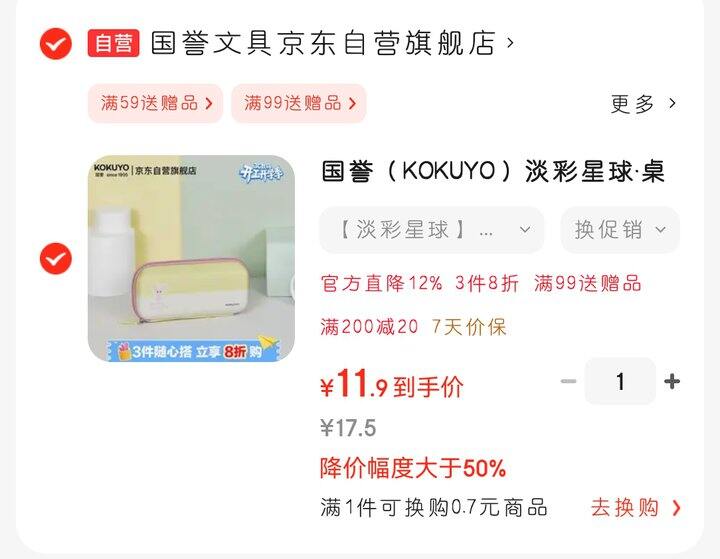Screen dimensions: 720x559
Task: Open 国誉文具京东自营旗舰店 store page
Action: tap(330, 43)
